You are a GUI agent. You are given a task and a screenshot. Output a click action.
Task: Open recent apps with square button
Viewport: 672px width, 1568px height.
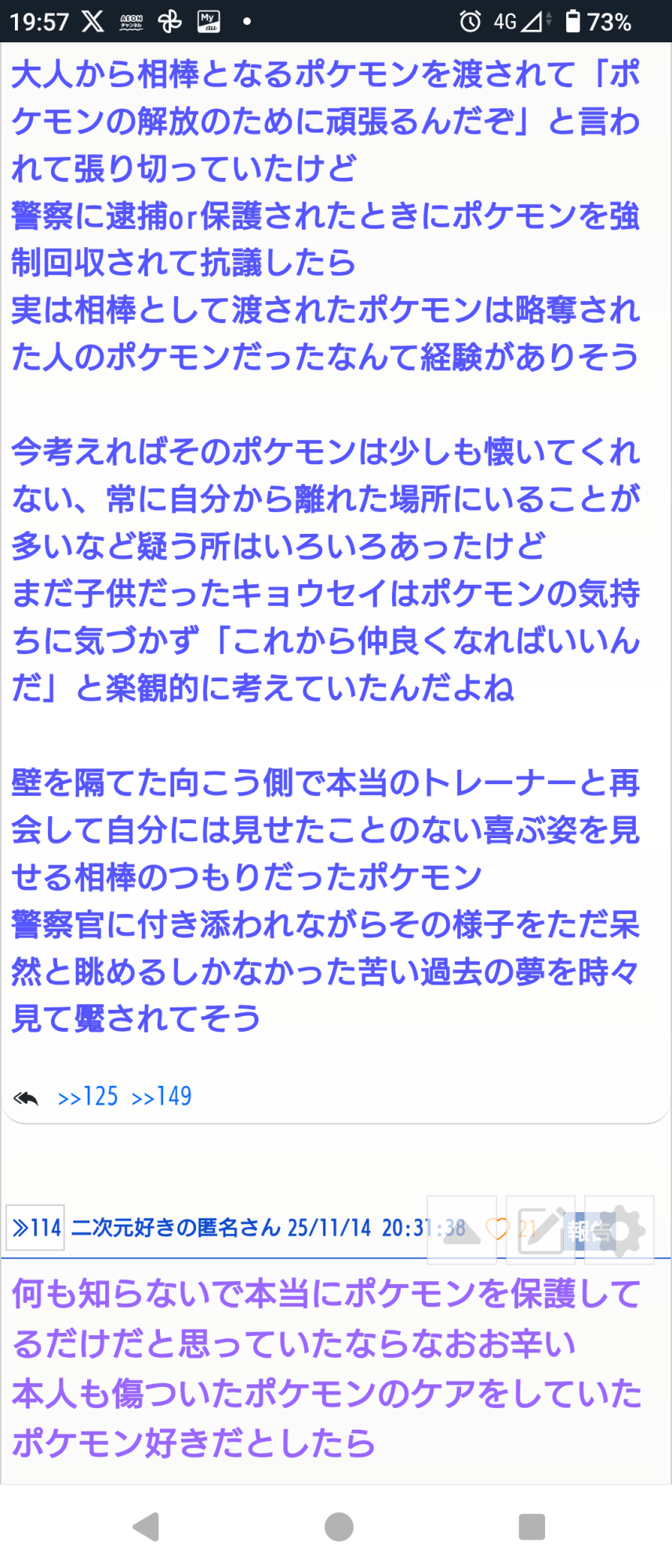pyautogui.click(x=532, y=1526)
